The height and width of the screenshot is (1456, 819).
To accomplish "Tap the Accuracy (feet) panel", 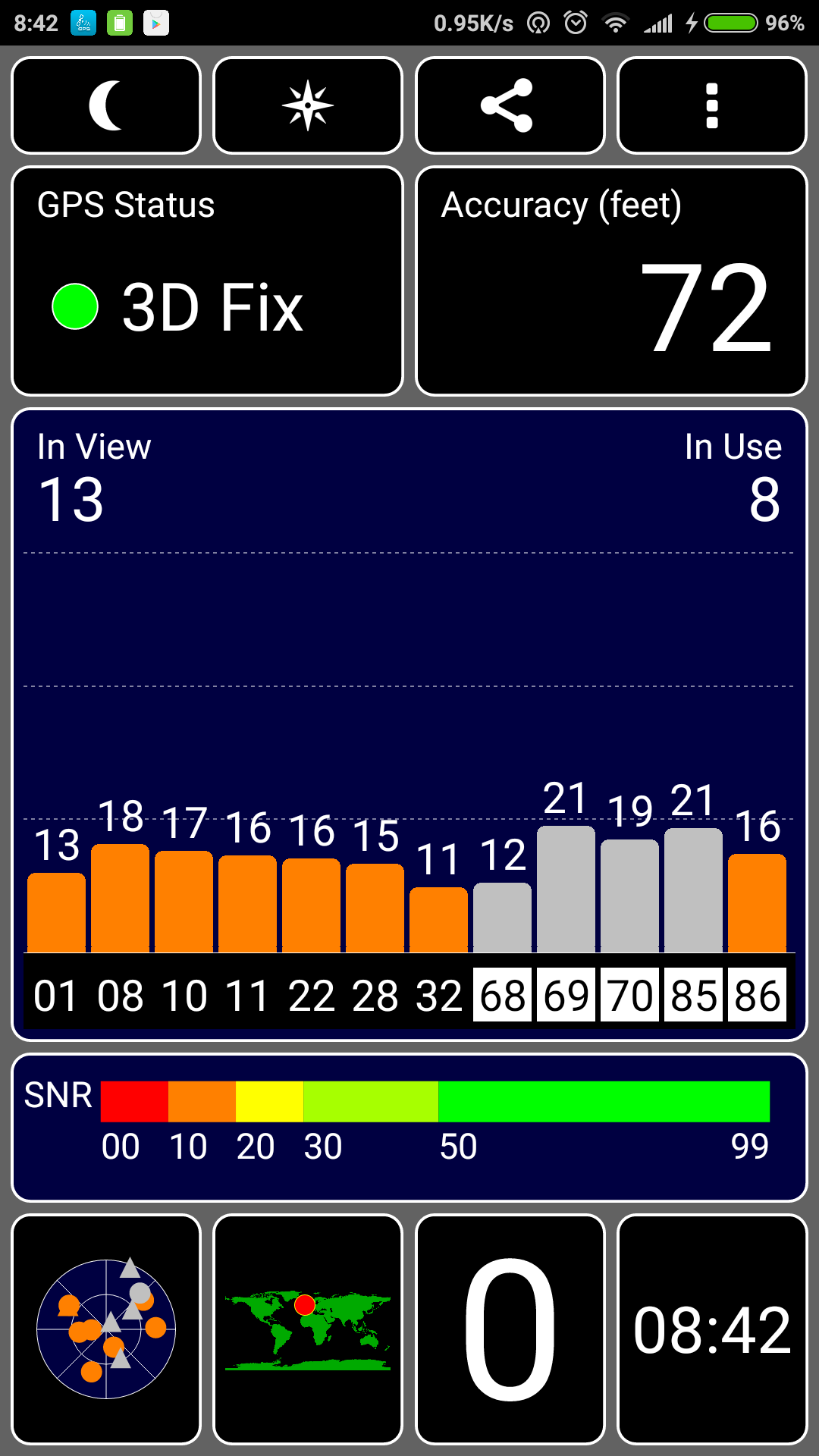I will [611, 281].
